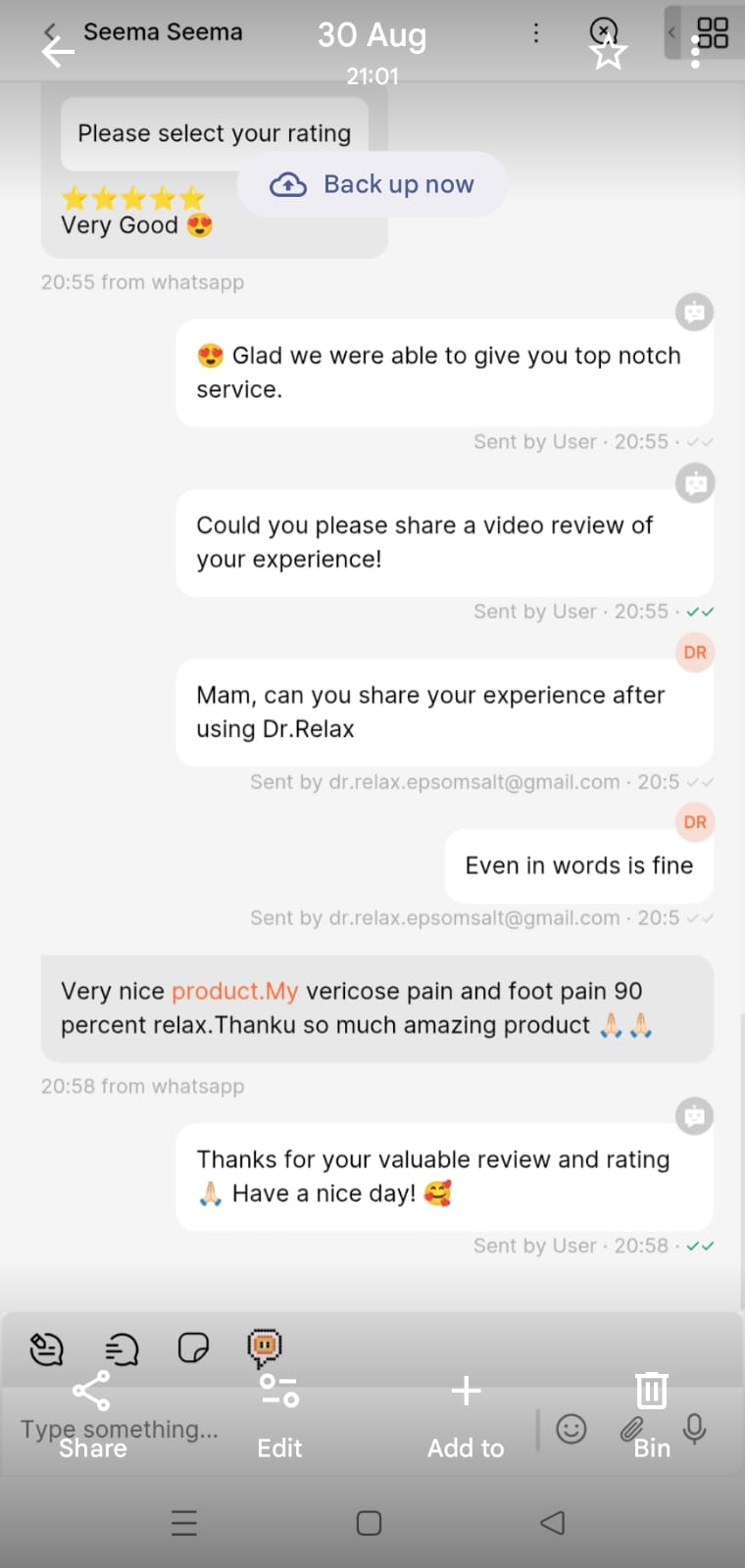Share this image
Screen dimensions: 745x1568
coord(92,1411)
